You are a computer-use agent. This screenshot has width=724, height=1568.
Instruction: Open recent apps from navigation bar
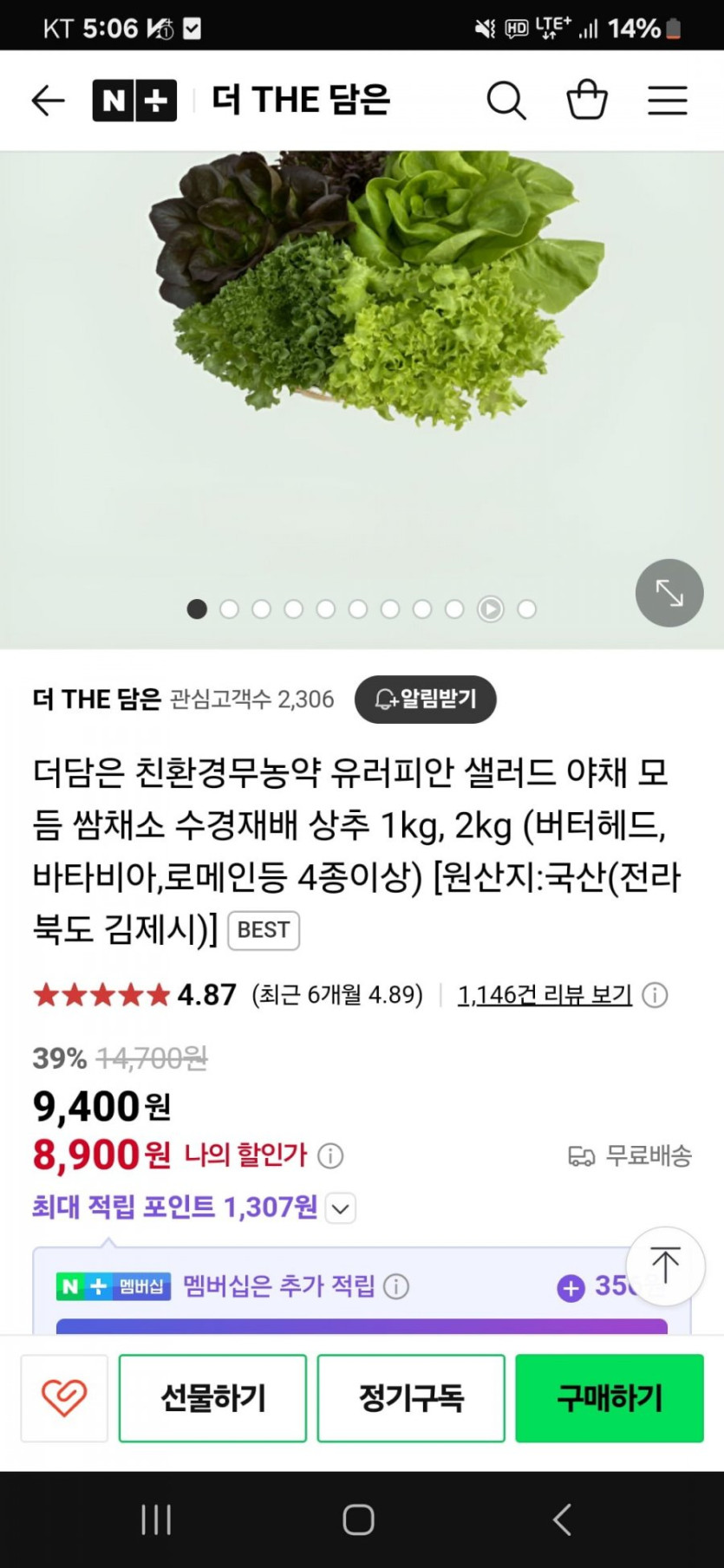pos(156,1519)
